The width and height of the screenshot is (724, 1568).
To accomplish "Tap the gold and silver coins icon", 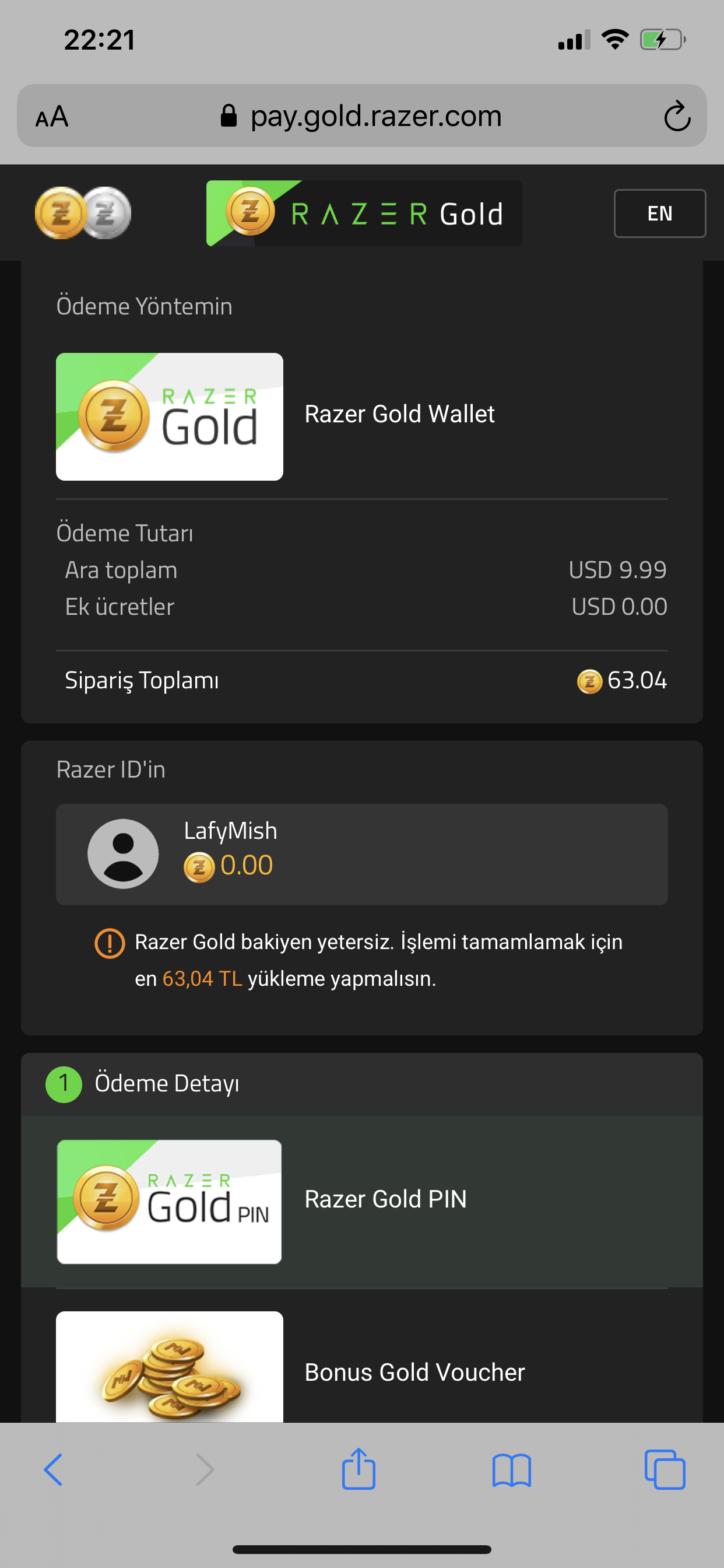I will (83, 213).
